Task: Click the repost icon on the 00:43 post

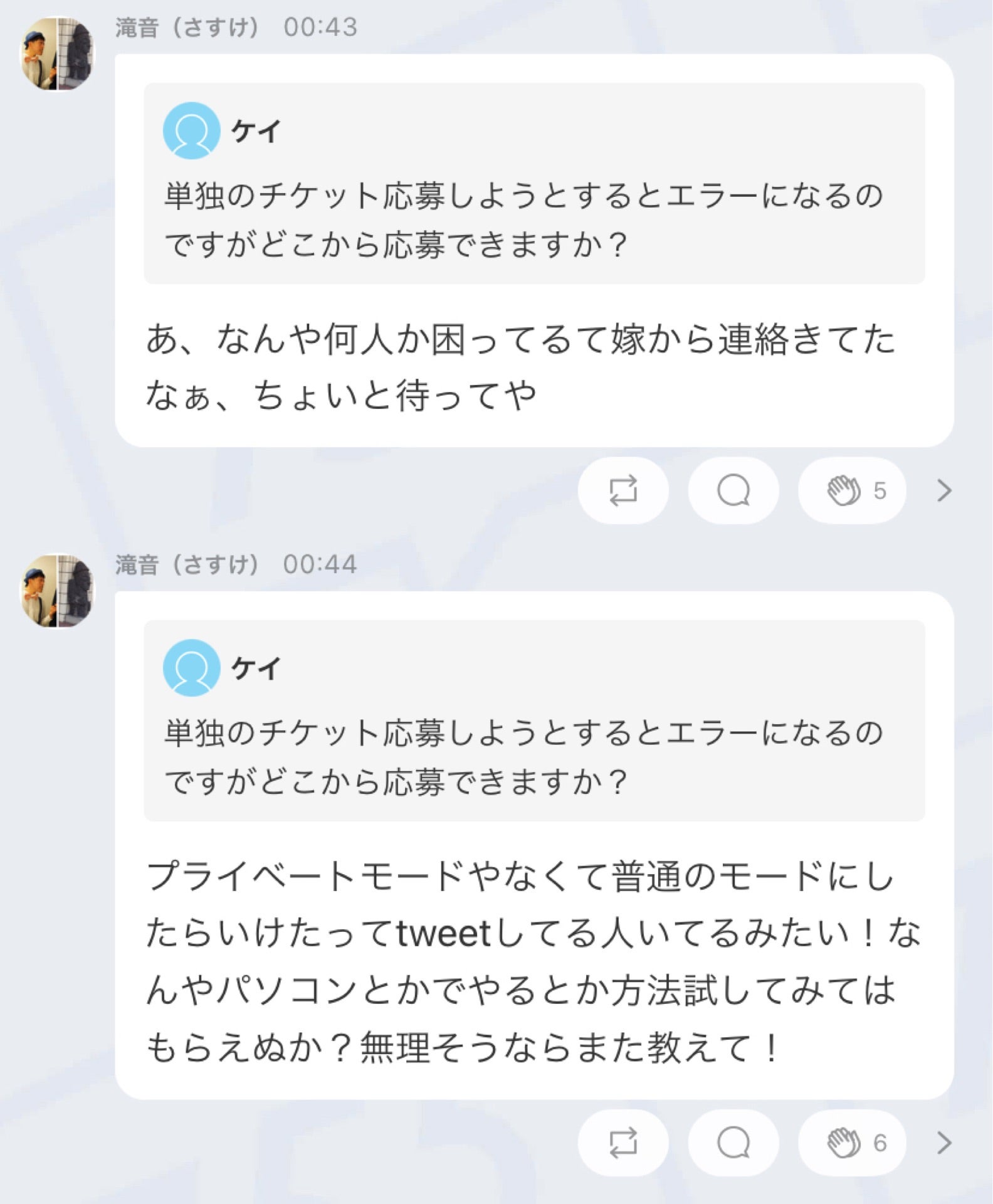Action: pyautogui.click(x=624, y=490)
